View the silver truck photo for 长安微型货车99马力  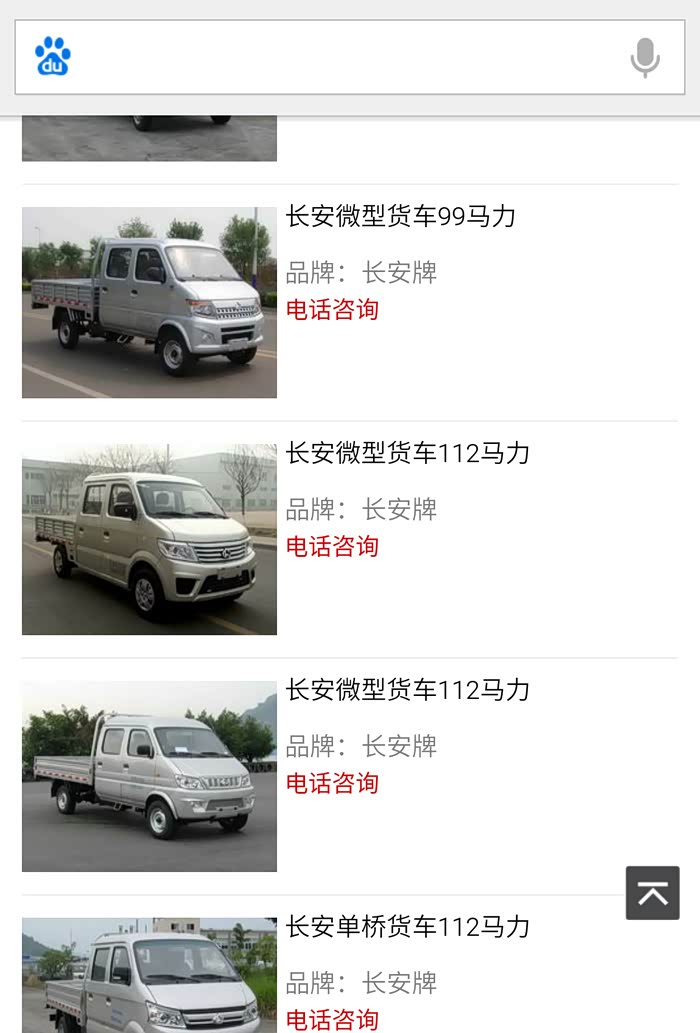[149, 302]
